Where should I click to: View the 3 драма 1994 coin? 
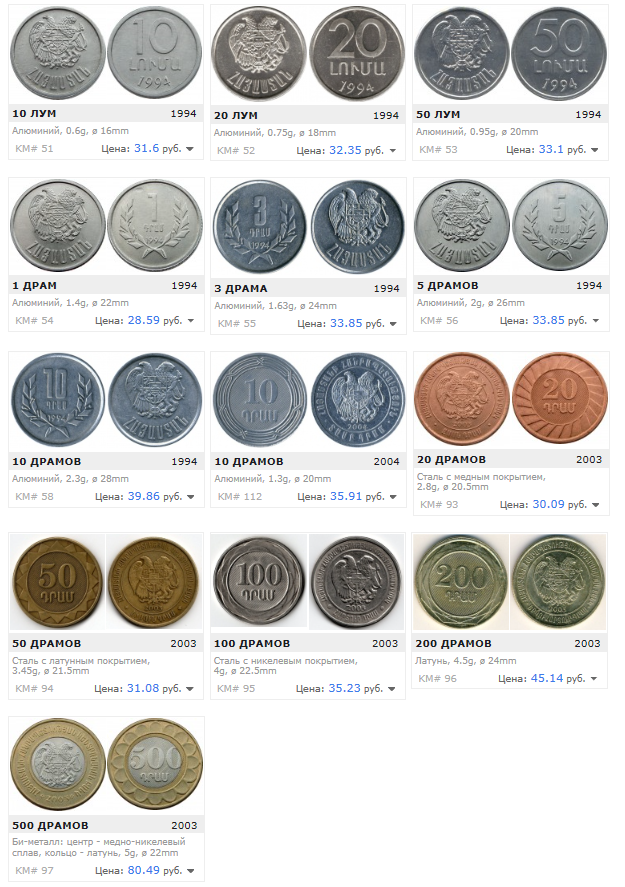[307, 226]
